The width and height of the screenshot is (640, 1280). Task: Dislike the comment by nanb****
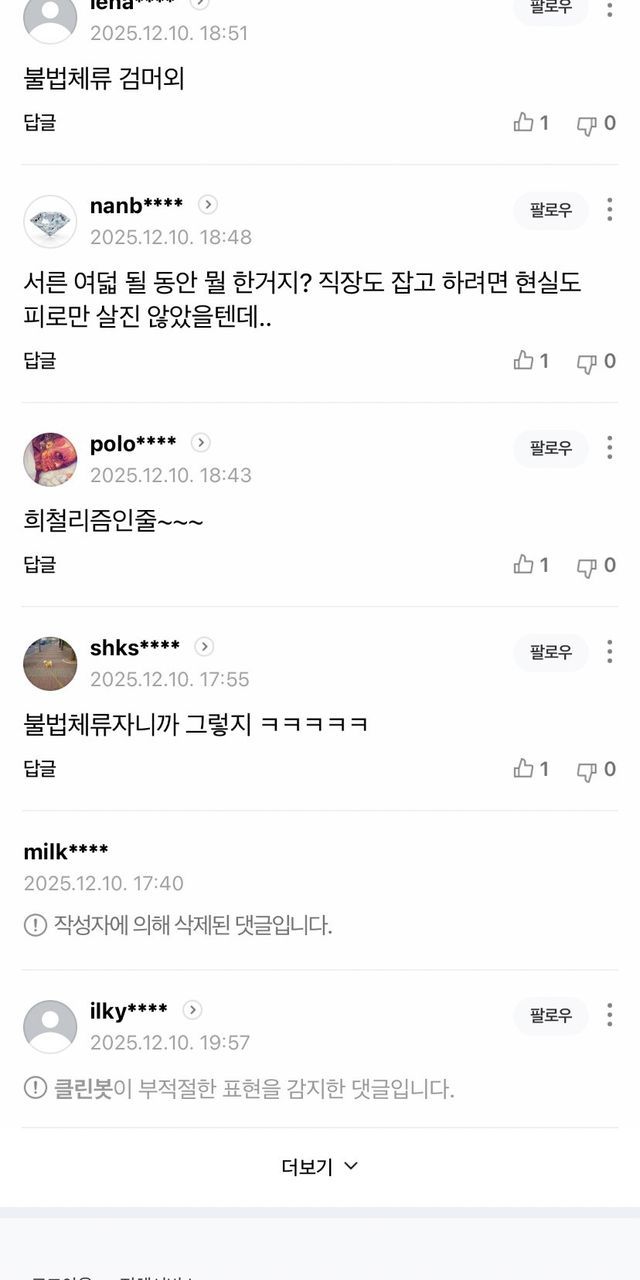click(596, 362)
